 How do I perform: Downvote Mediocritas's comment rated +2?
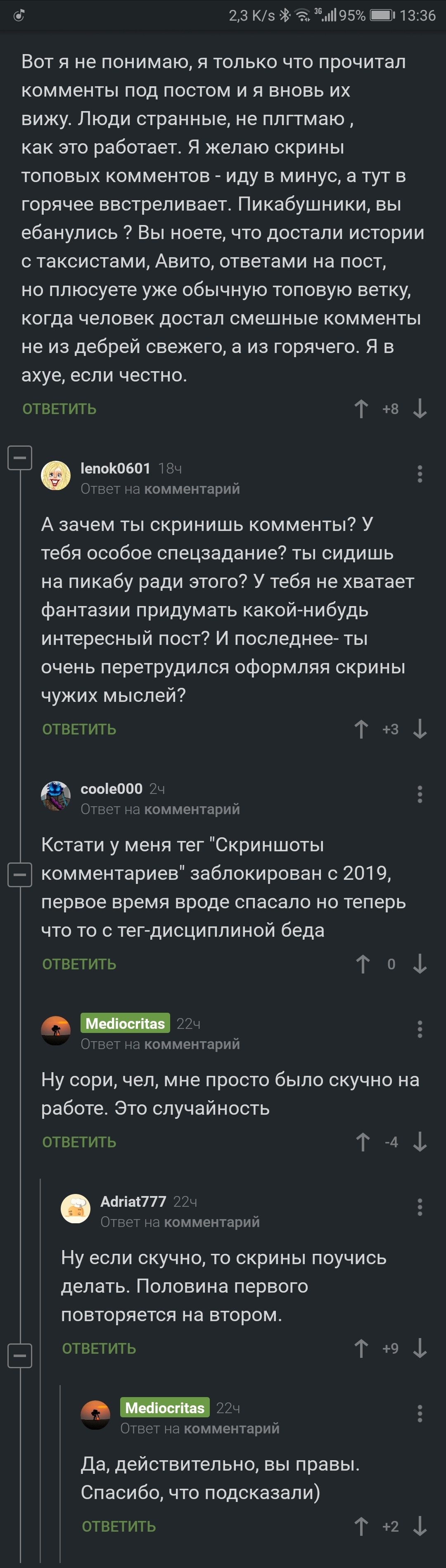pos(420,1527)
